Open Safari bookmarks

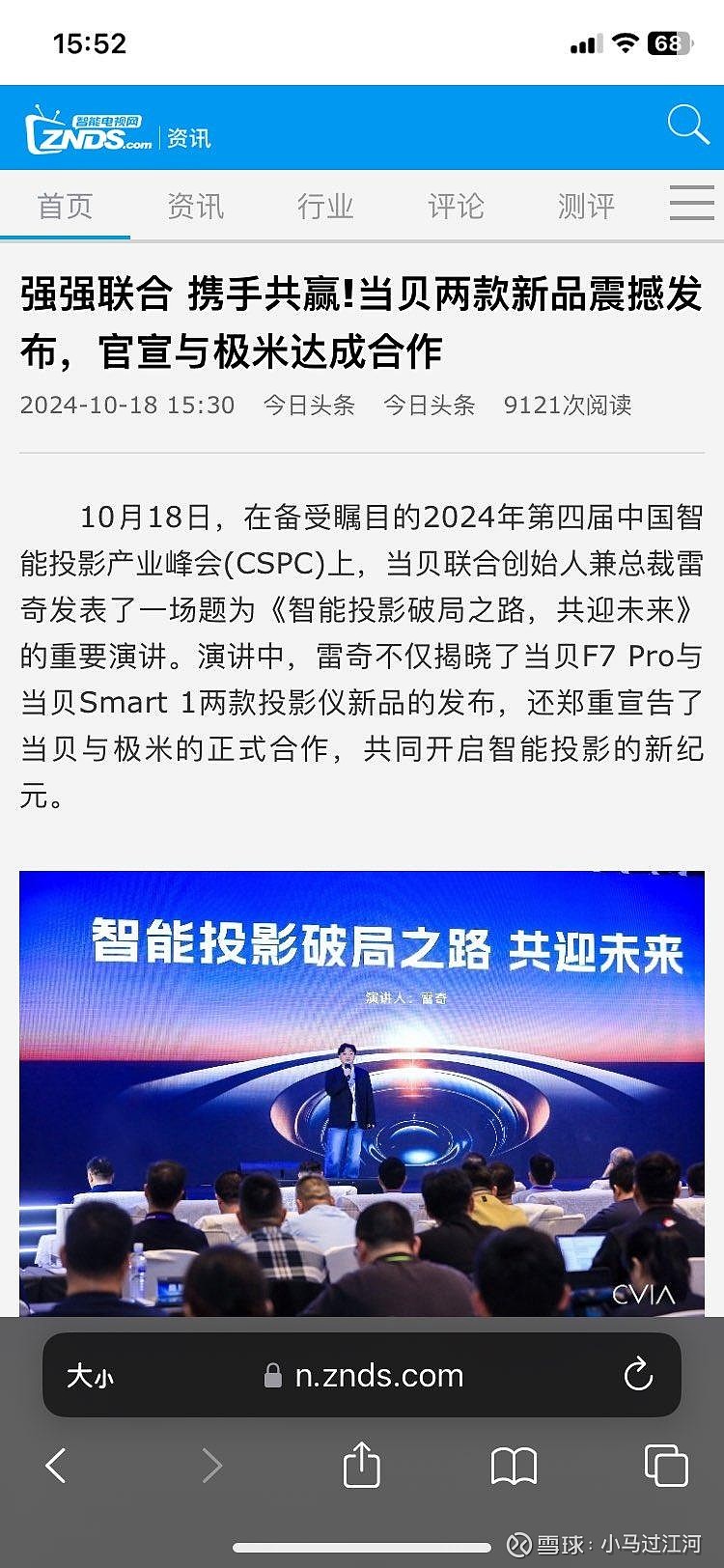(514, 1466)
